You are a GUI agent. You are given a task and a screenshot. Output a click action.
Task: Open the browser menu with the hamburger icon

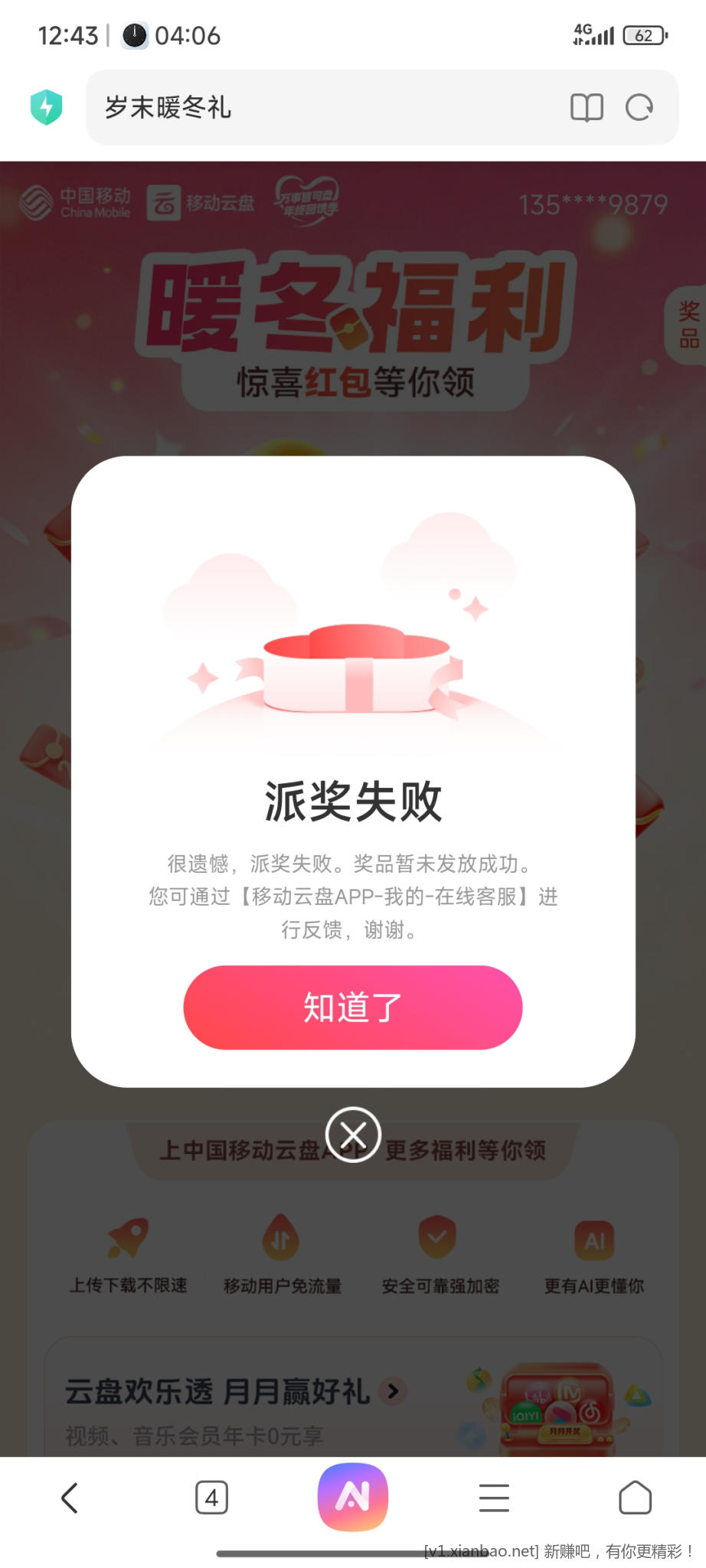coord(494,1498)
